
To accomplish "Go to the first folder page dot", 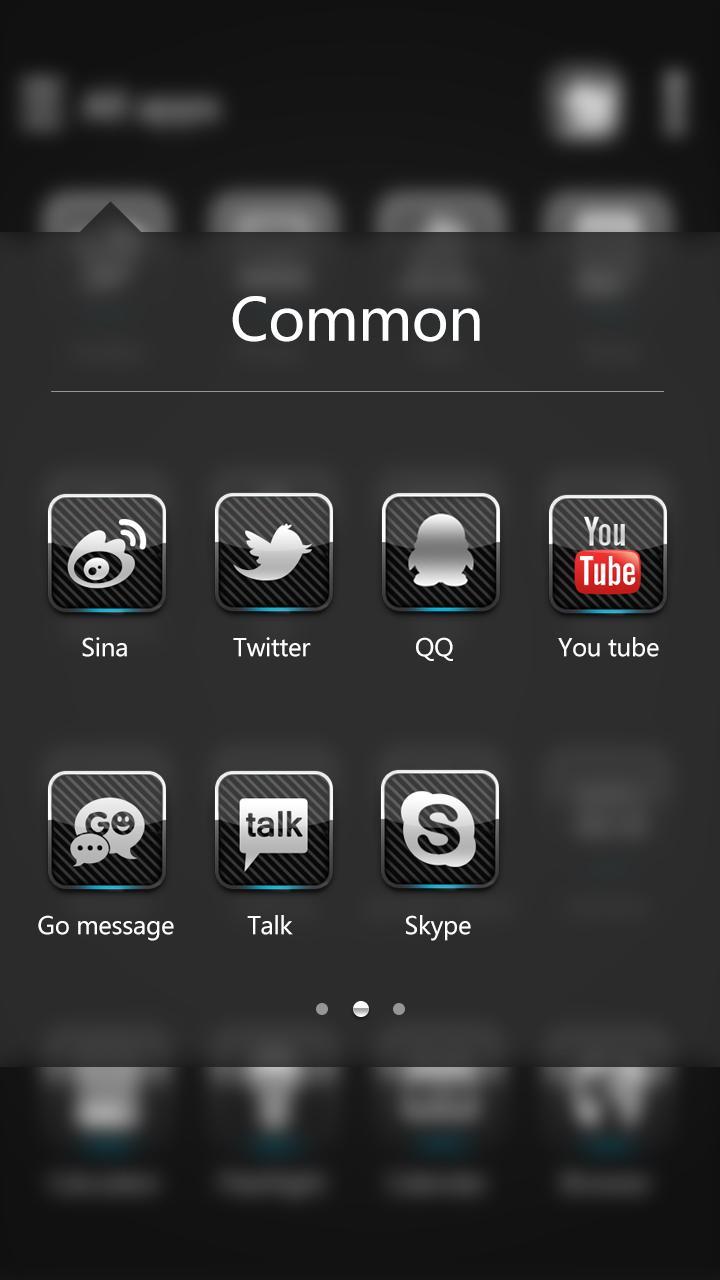I will (x=322, y=1009).
